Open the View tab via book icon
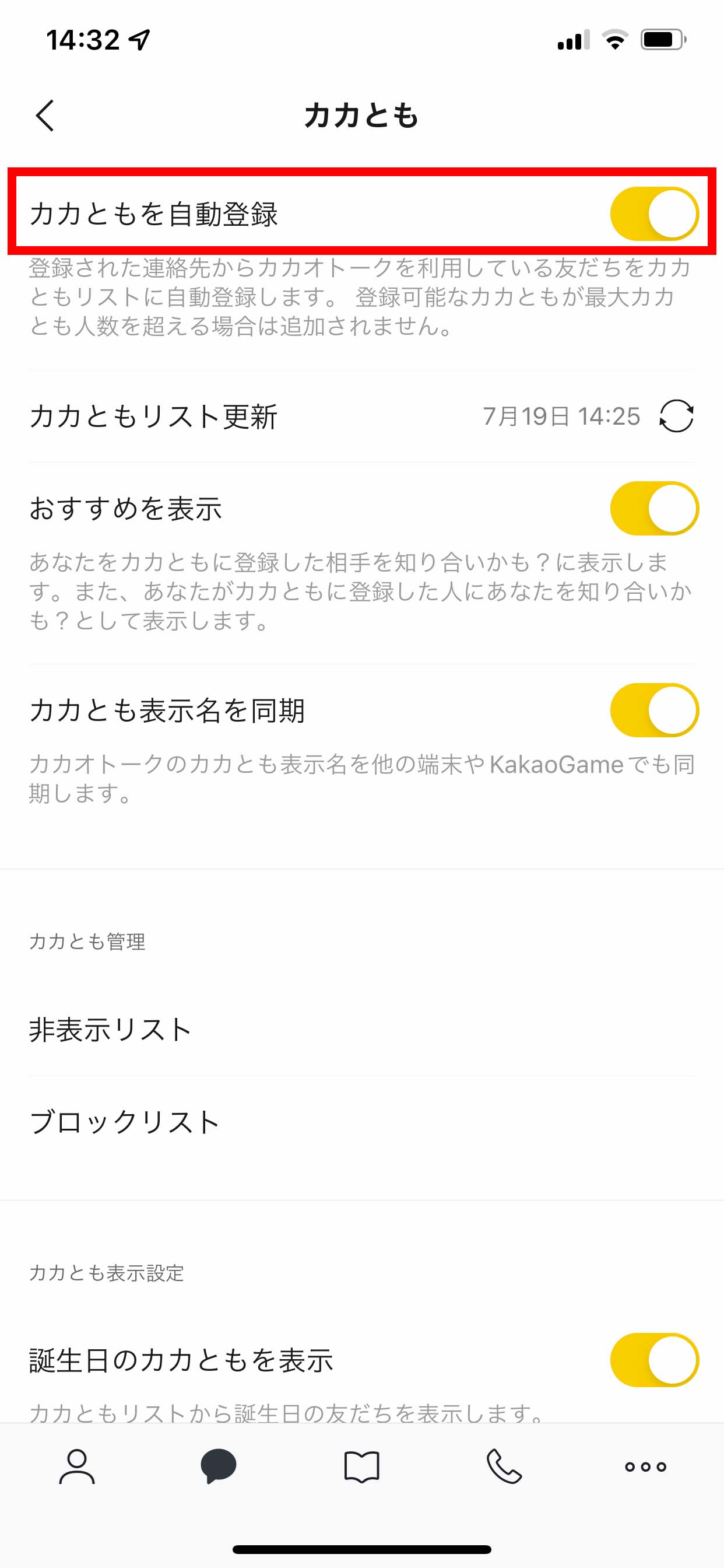Screen dimensions: 724x1568 point(361,1467)
